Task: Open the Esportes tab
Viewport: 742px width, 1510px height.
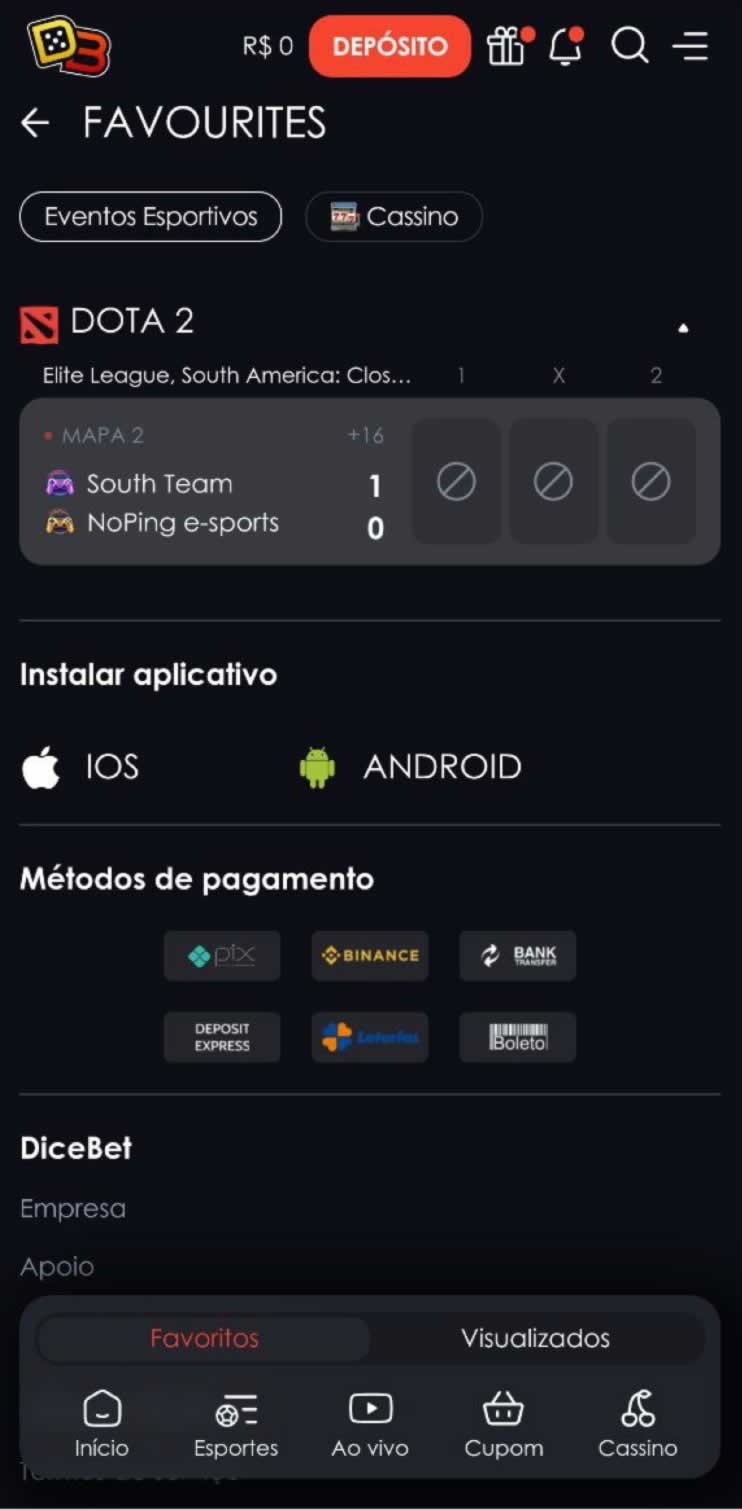Action: tap(236, 1424)
